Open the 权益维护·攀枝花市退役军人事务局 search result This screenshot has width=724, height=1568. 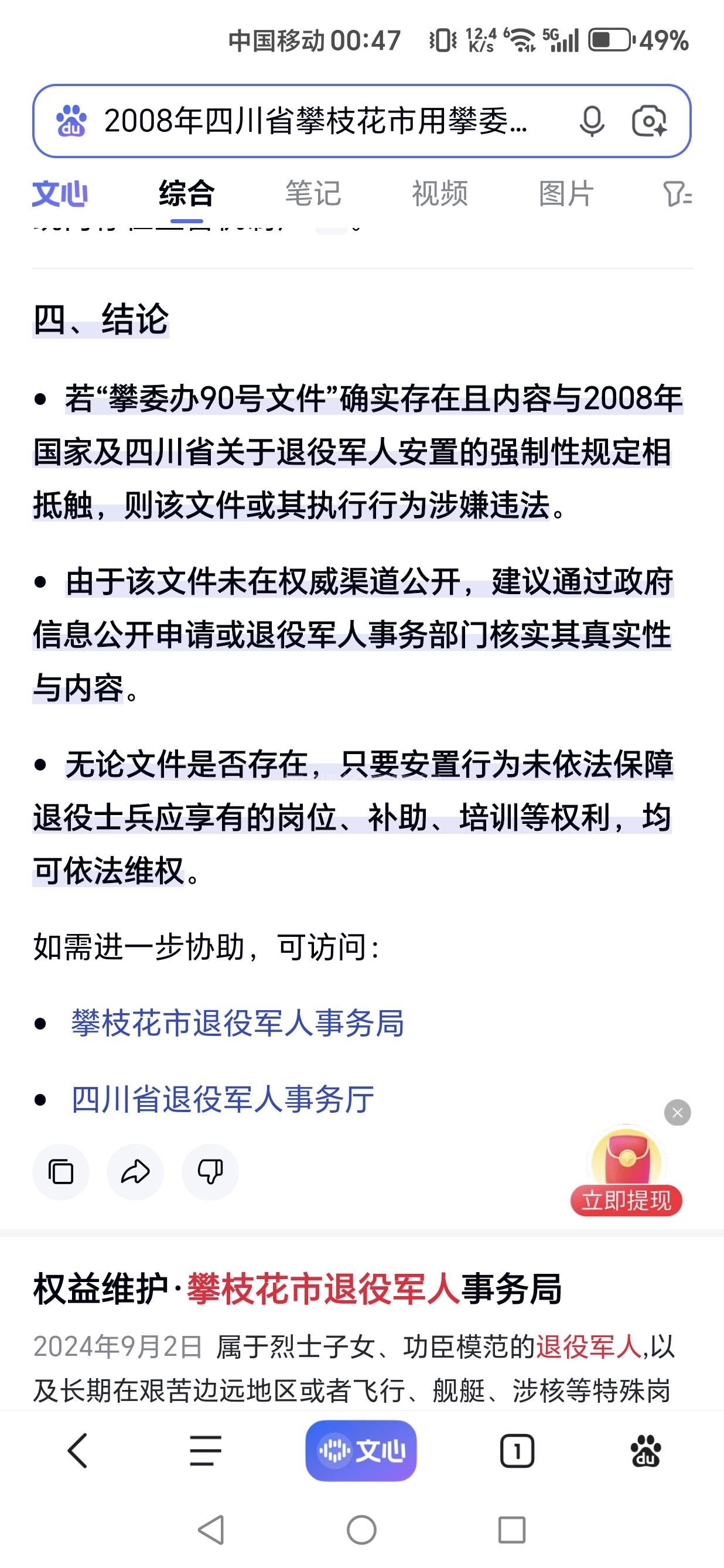(298, 1289)
